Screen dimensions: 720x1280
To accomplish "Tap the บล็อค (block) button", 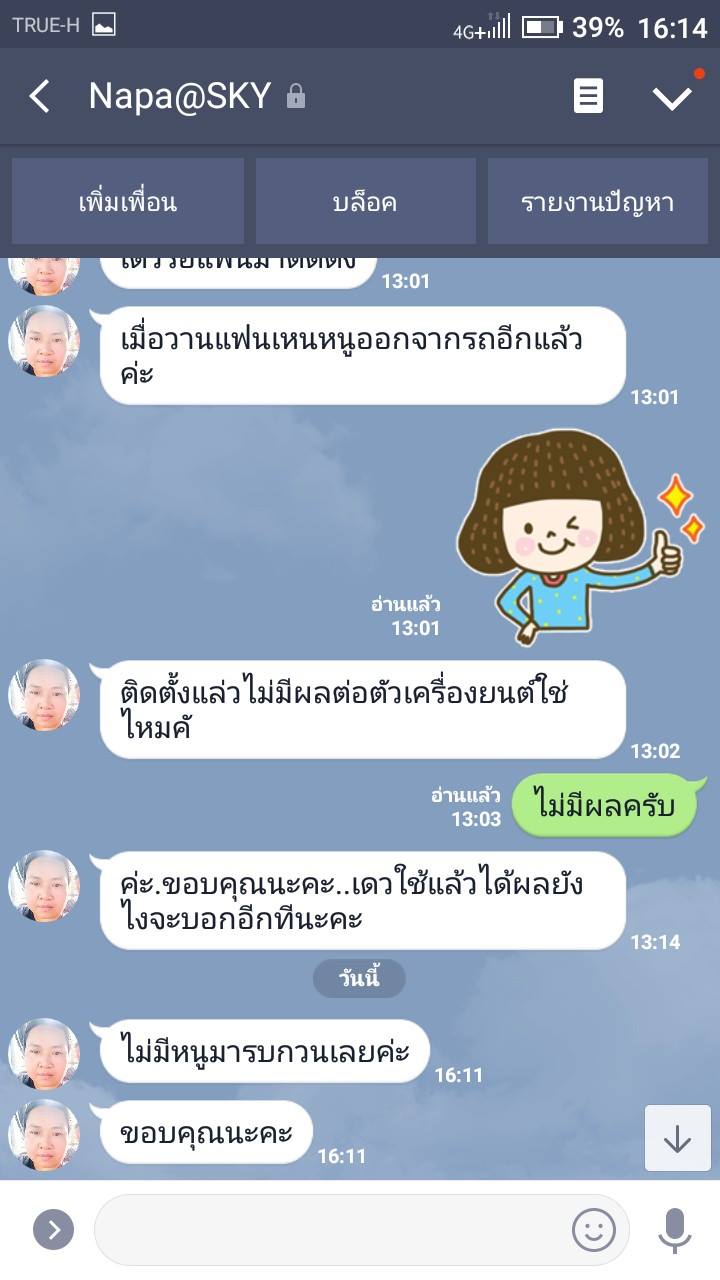I will point(364,202).
